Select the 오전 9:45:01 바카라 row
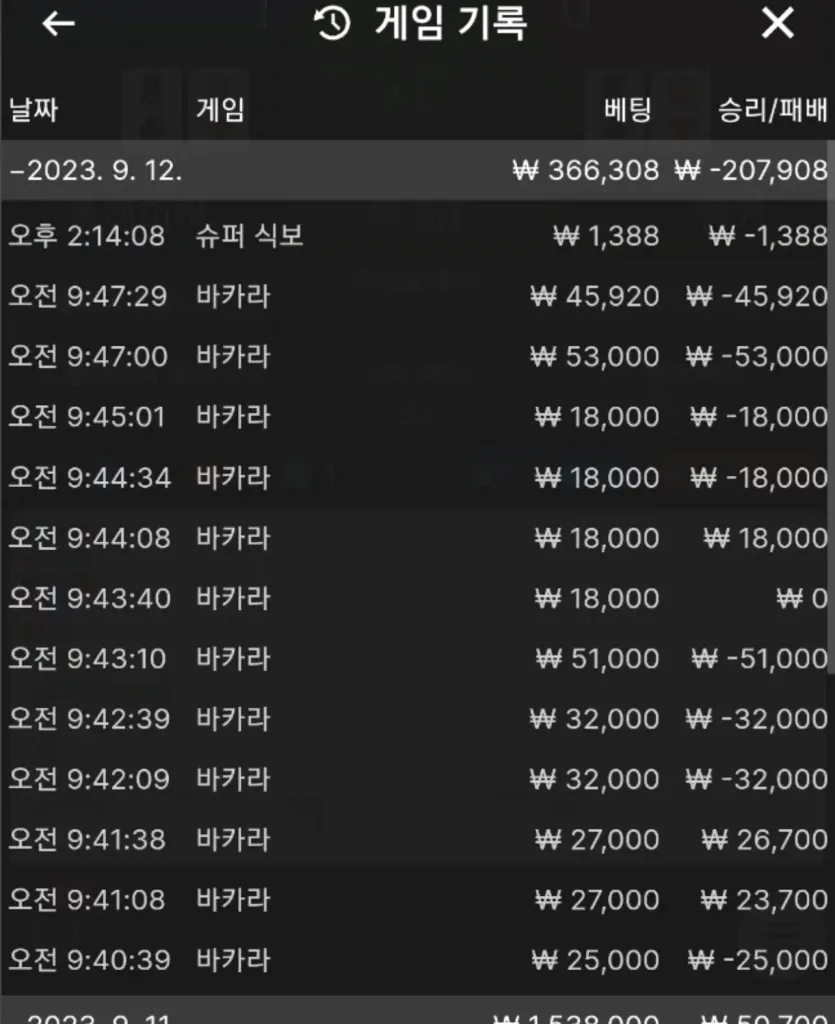 417,417
